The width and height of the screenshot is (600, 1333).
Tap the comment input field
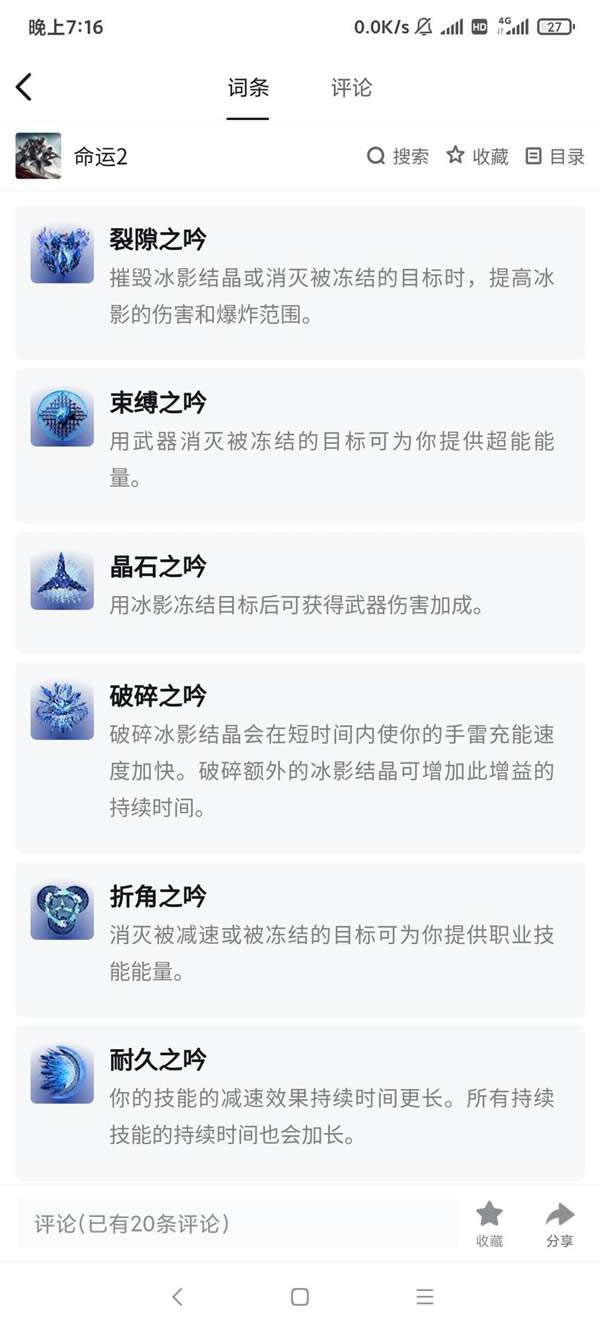click(x=238, y=1223)
